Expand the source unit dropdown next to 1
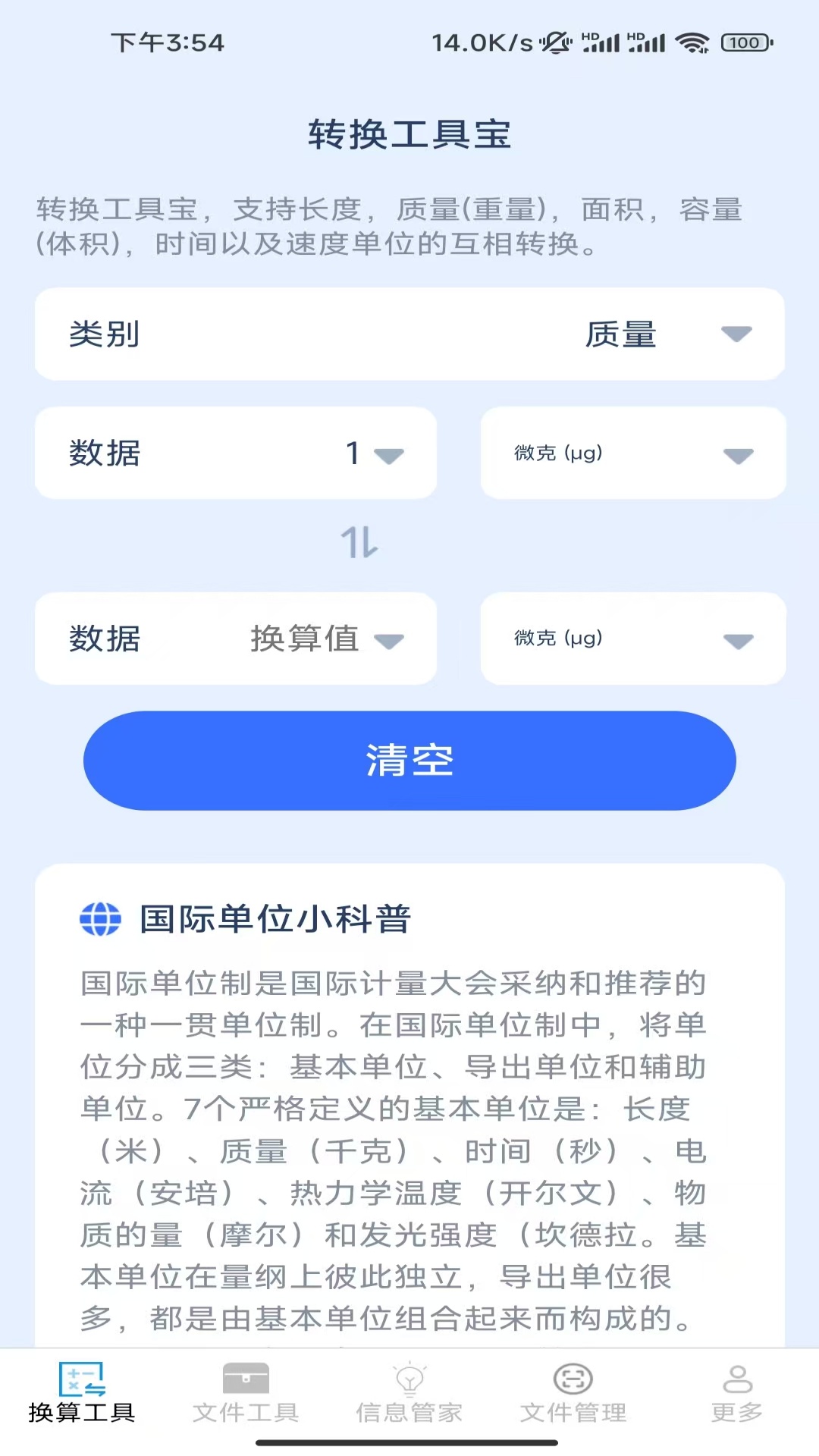 (633, 453)
